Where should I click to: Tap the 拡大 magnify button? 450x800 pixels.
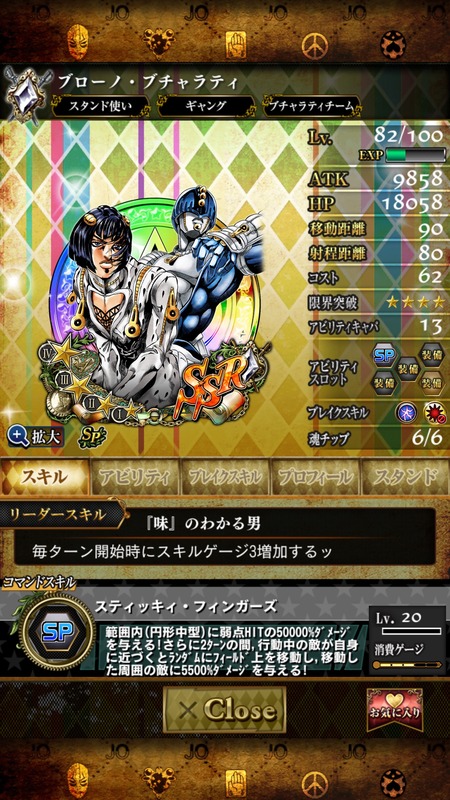(35, 437)
